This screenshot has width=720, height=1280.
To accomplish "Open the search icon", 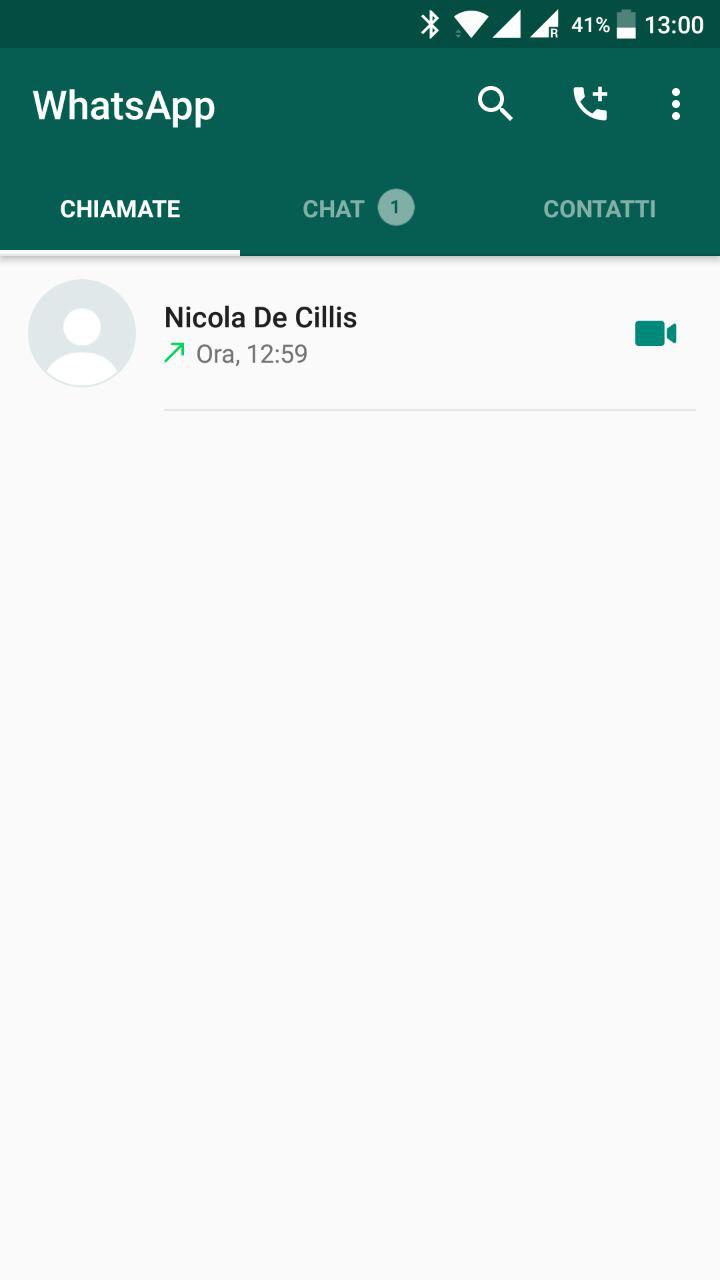I will [495, 104].
